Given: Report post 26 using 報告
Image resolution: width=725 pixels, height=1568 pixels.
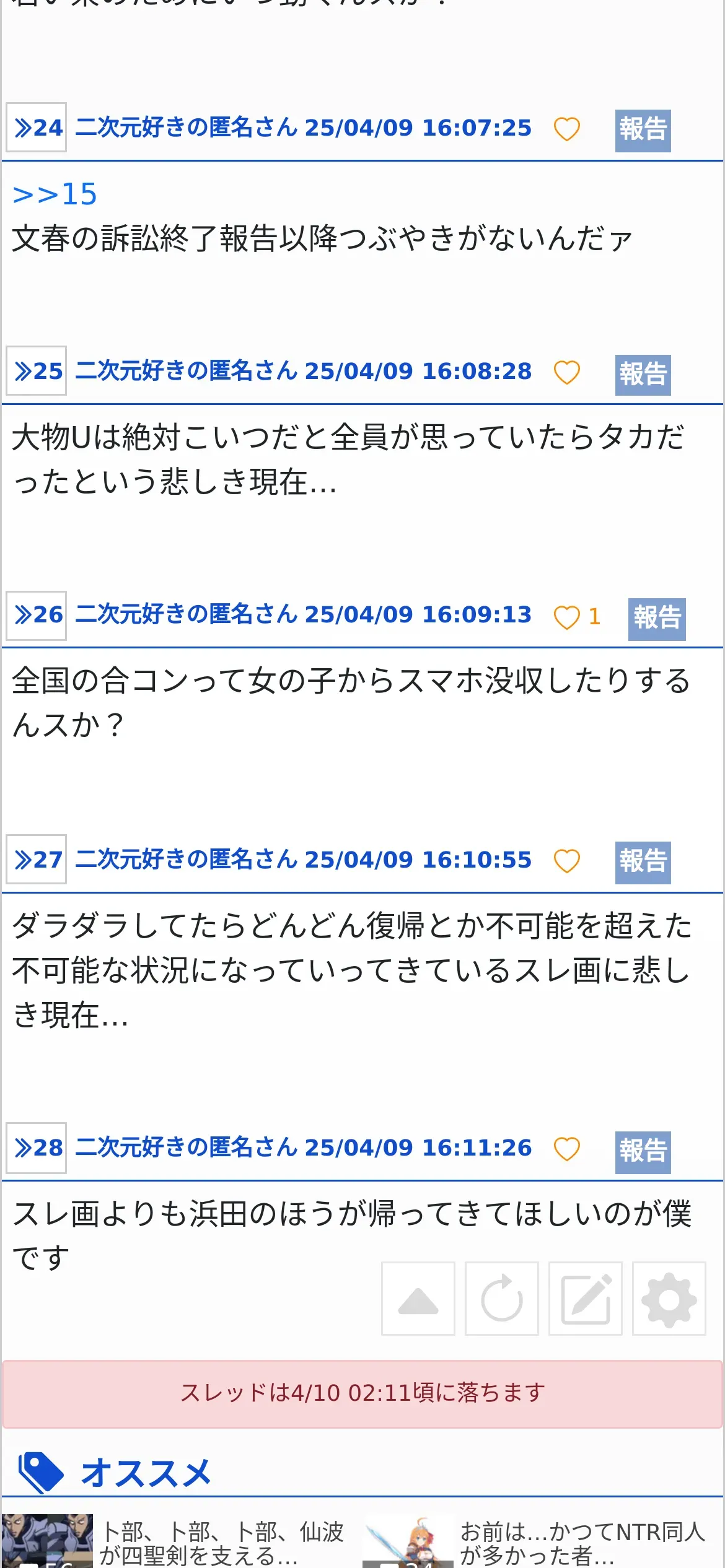Looking at the screenshot, I should click(x=657, y=619).
